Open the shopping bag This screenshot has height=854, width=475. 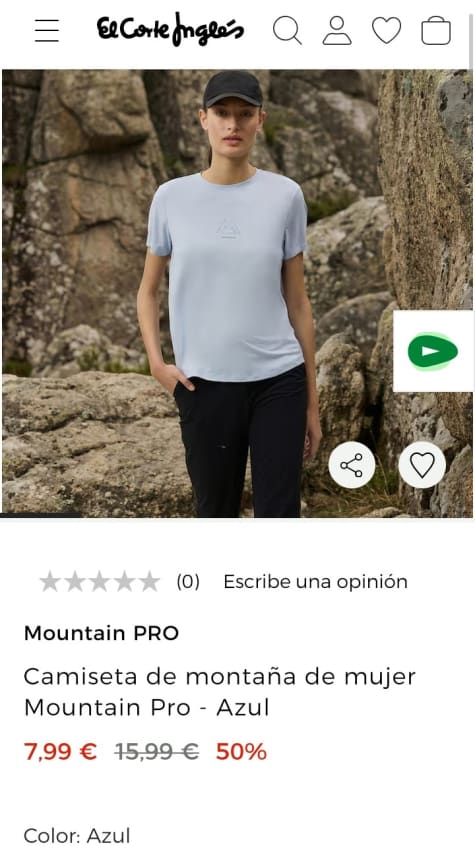(436, 30)
